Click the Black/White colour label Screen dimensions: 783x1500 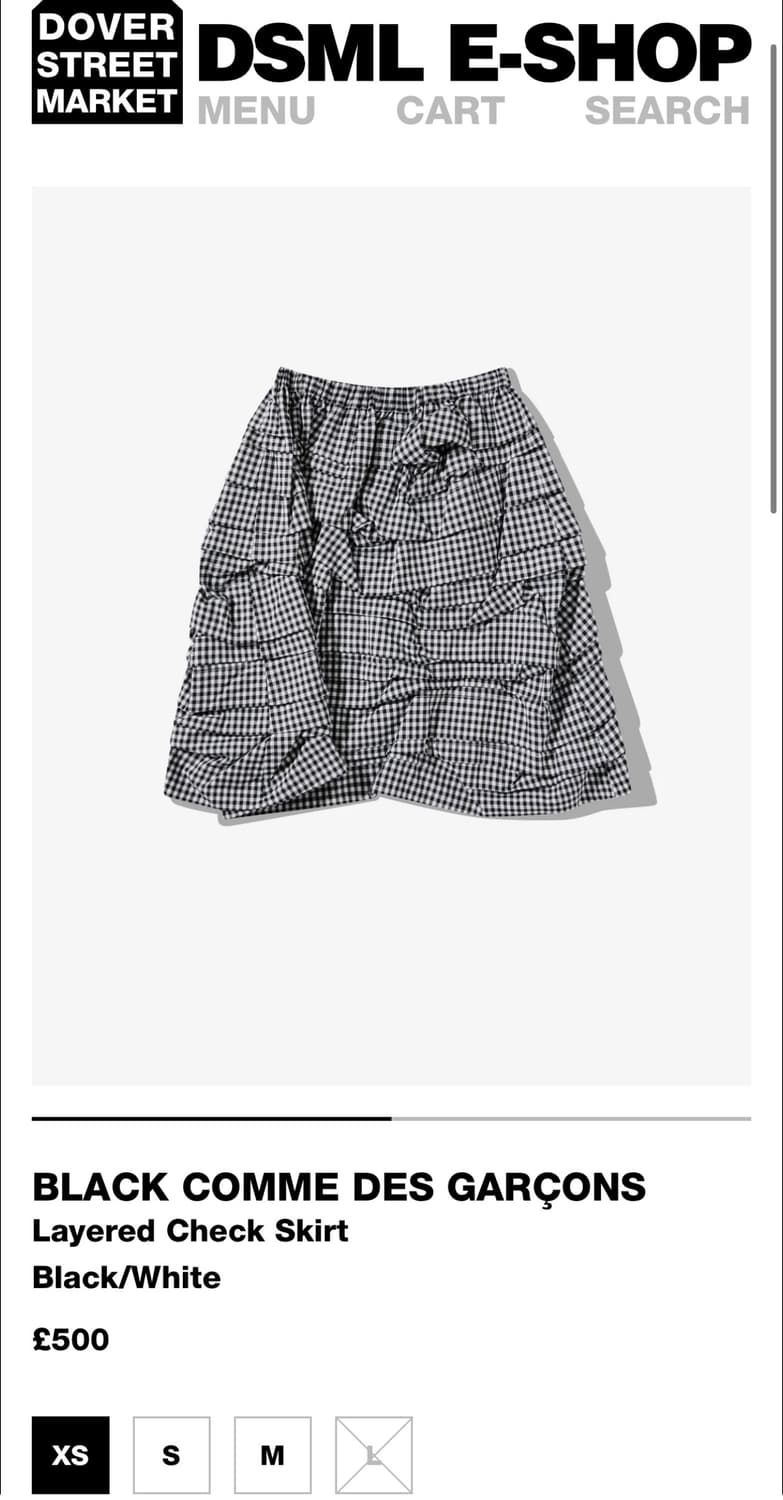click(125, 1277)
